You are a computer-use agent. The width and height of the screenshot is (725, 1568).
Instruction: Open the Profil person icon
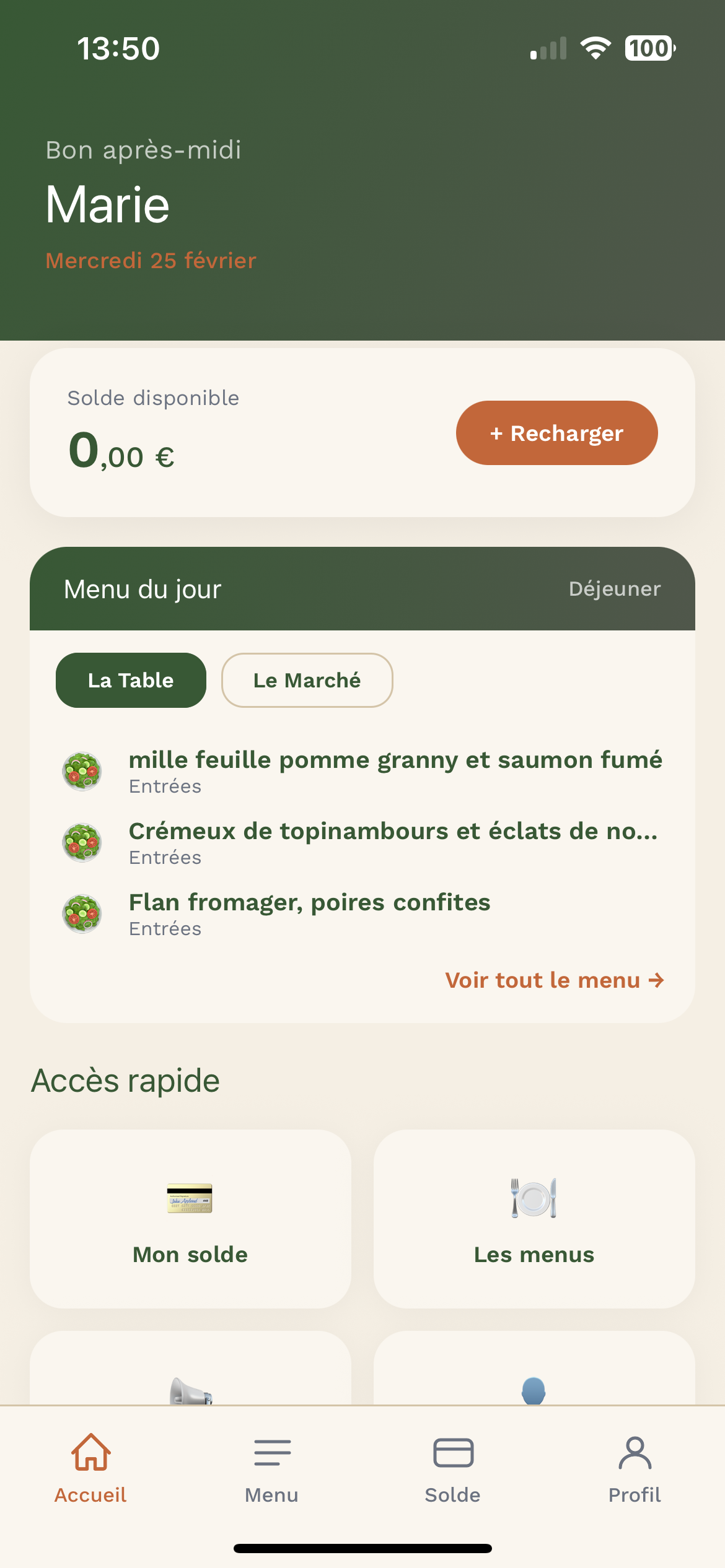coord(634,1452)
